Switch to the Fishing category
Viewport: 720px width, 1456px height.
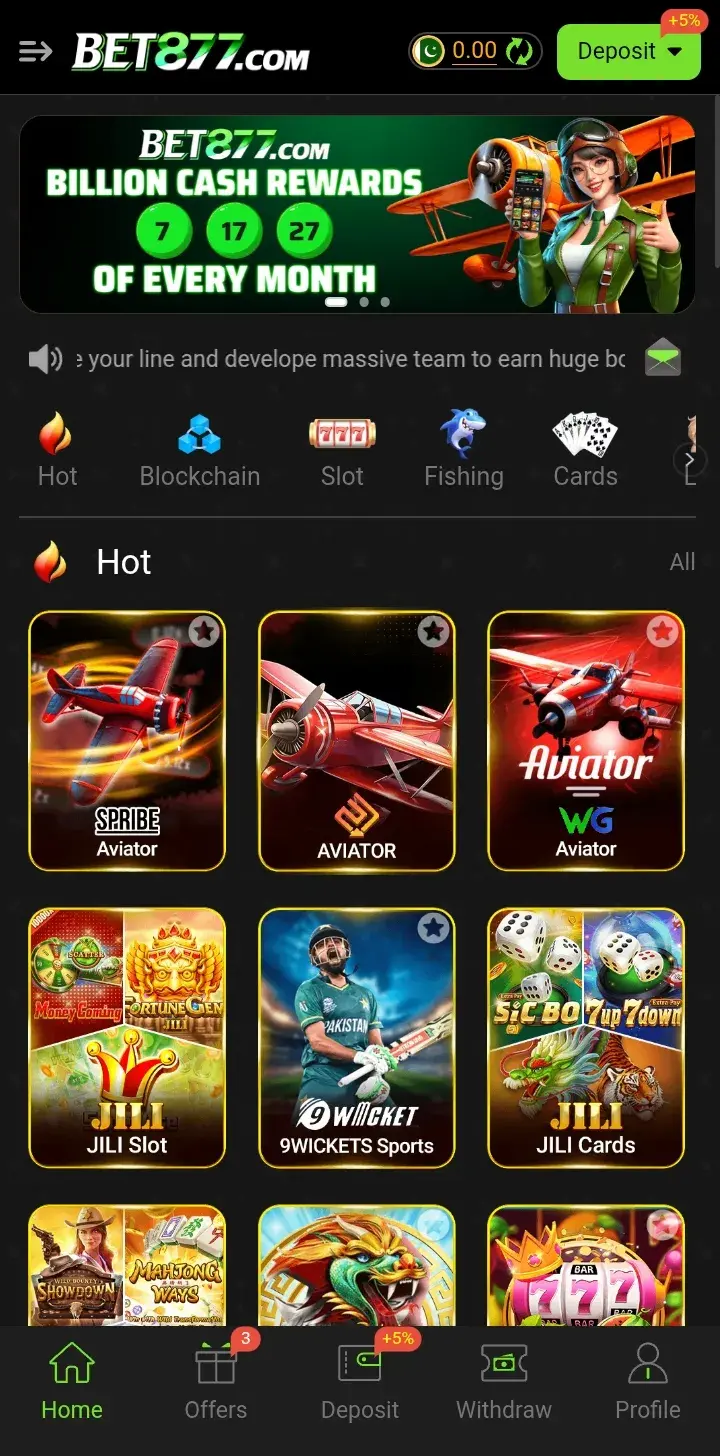[463, 451]
